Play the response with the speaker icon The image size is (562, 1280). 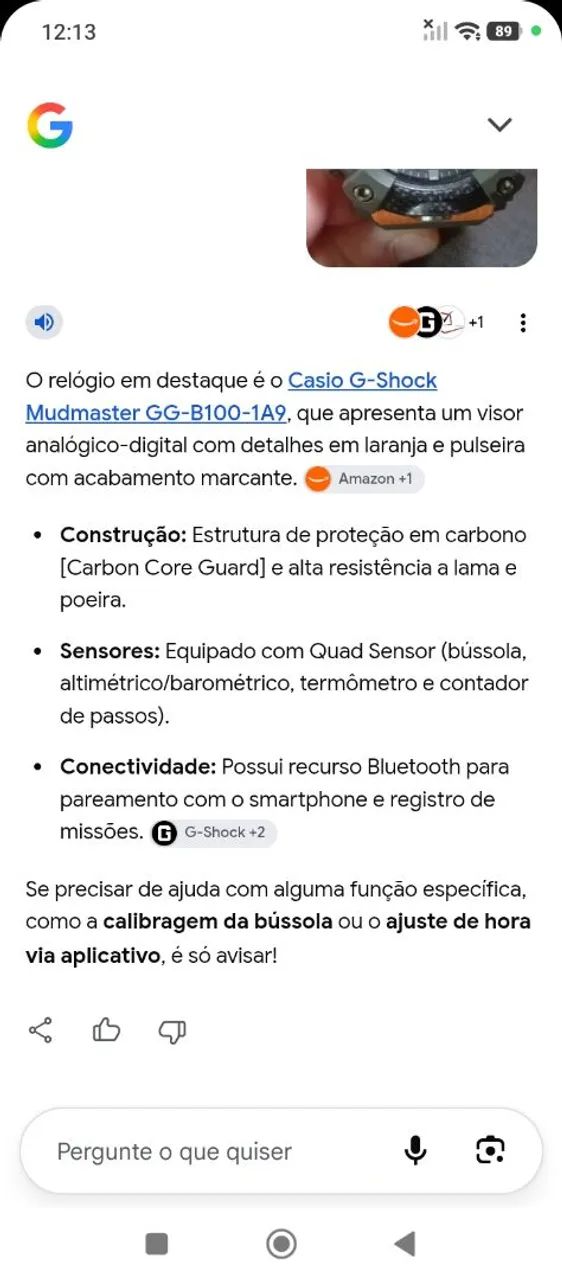[44, 322]
